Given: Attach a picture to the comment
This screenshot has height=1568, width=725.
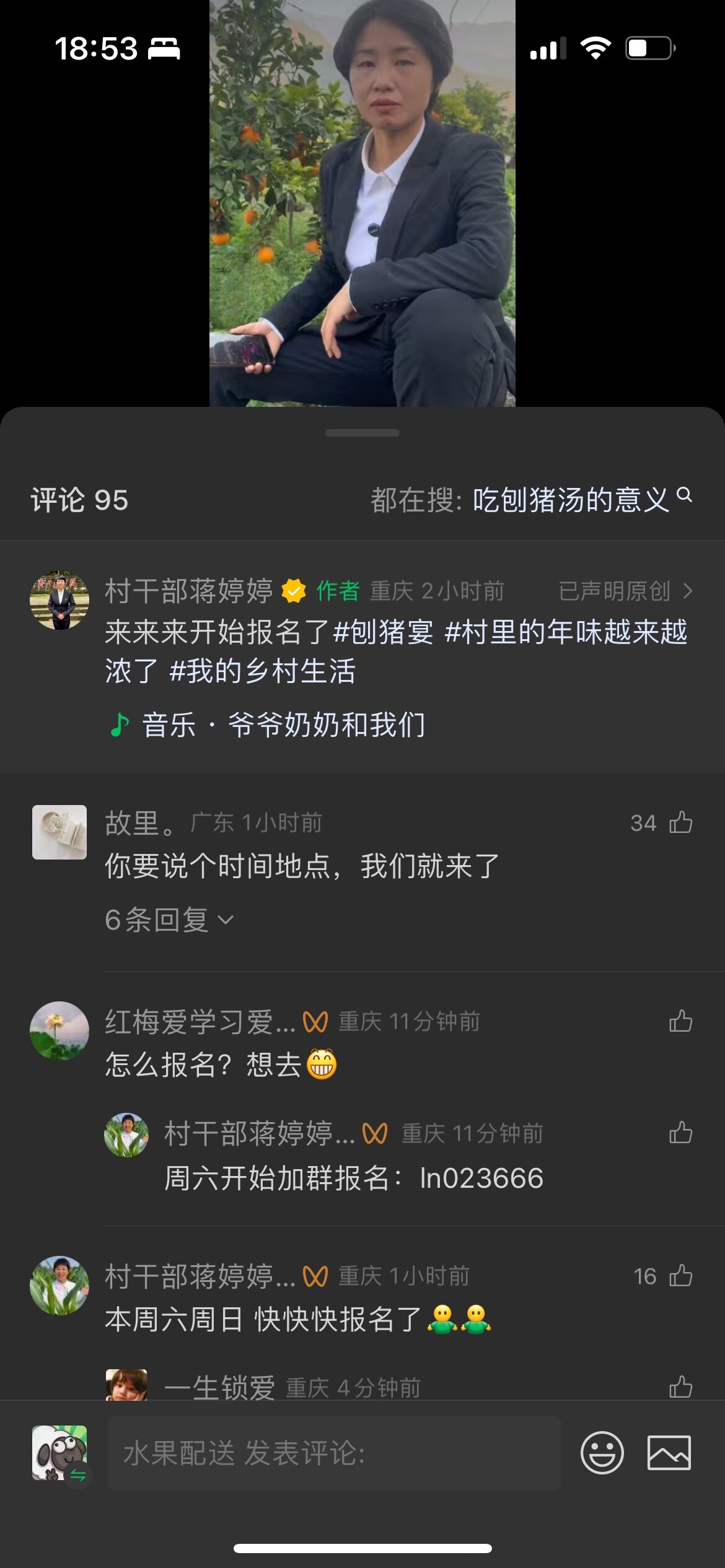Looking at the screenshot, I should click(669, 1452).
